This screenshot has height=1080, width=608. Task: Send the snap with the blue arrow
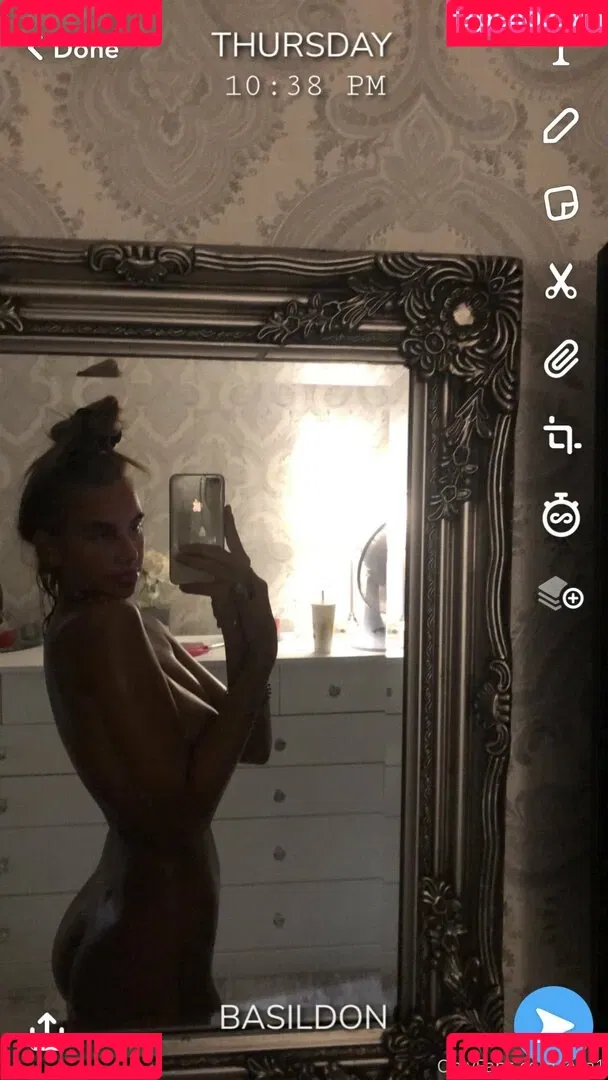553,1020
